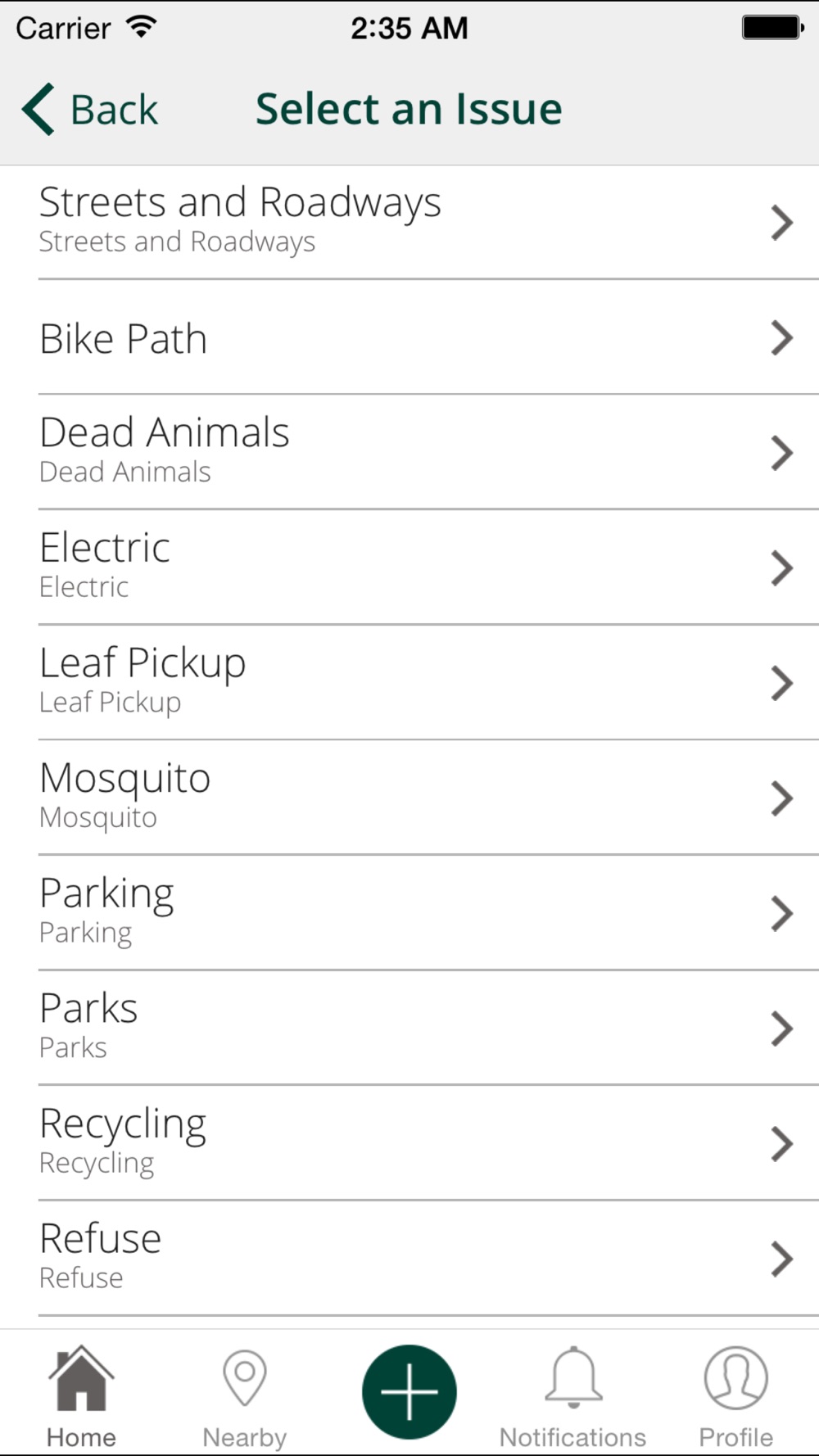Choose the Parking issue category
The width and height of the screenshot is (819, 1456).
coord(409,913)
